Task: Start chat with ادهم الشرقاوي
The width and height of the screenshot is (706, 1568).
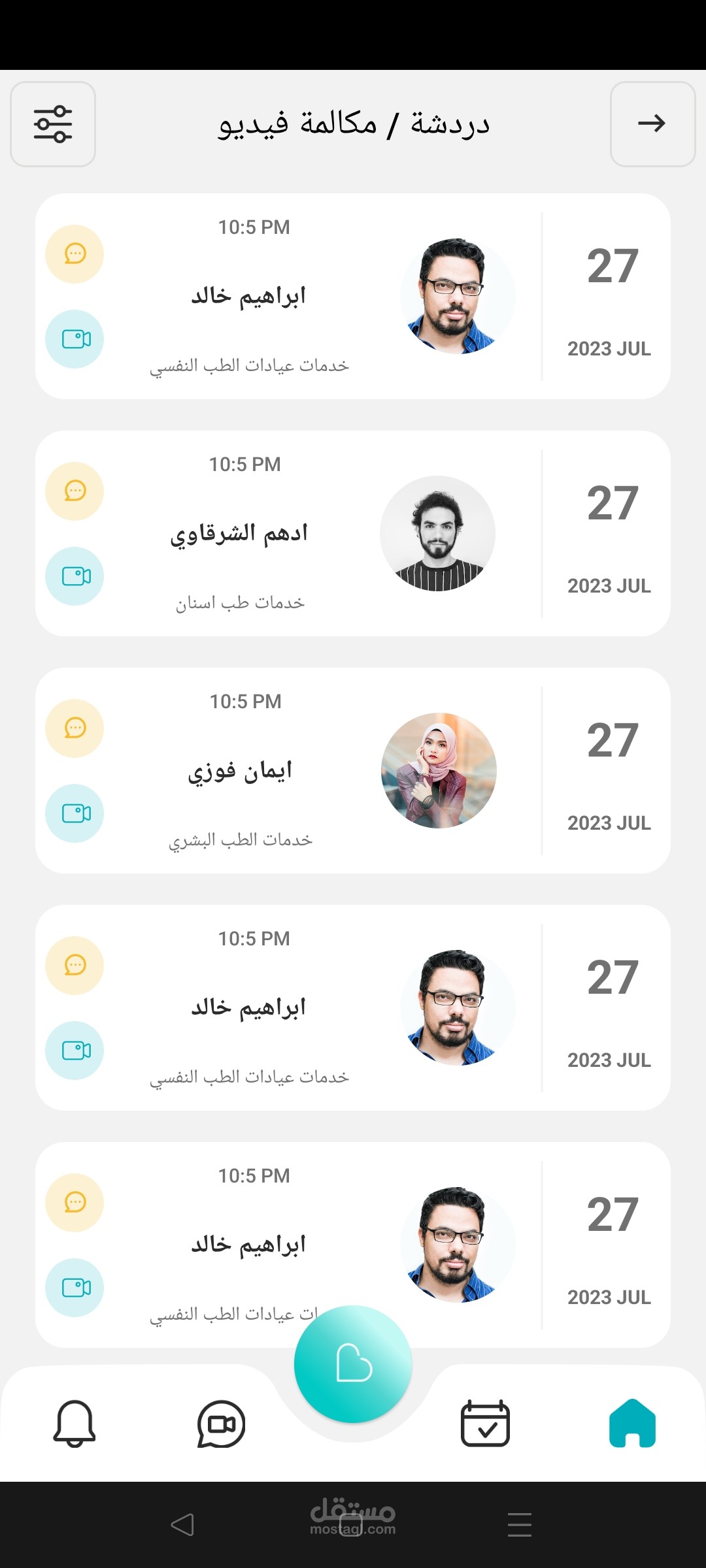Action: [x=75, y=491]
